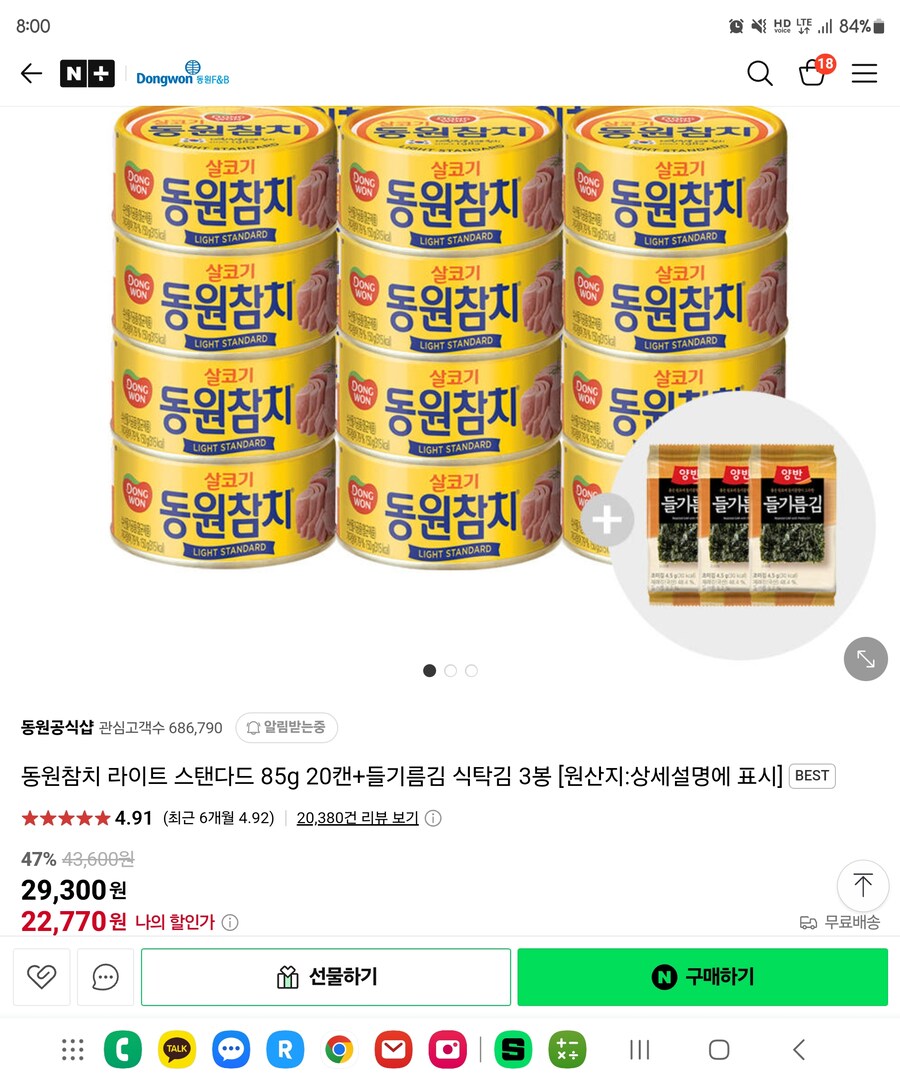Expand the product image to fullscreen
This screenshot has height=1081, width=900.
click(x=866, y=659)
